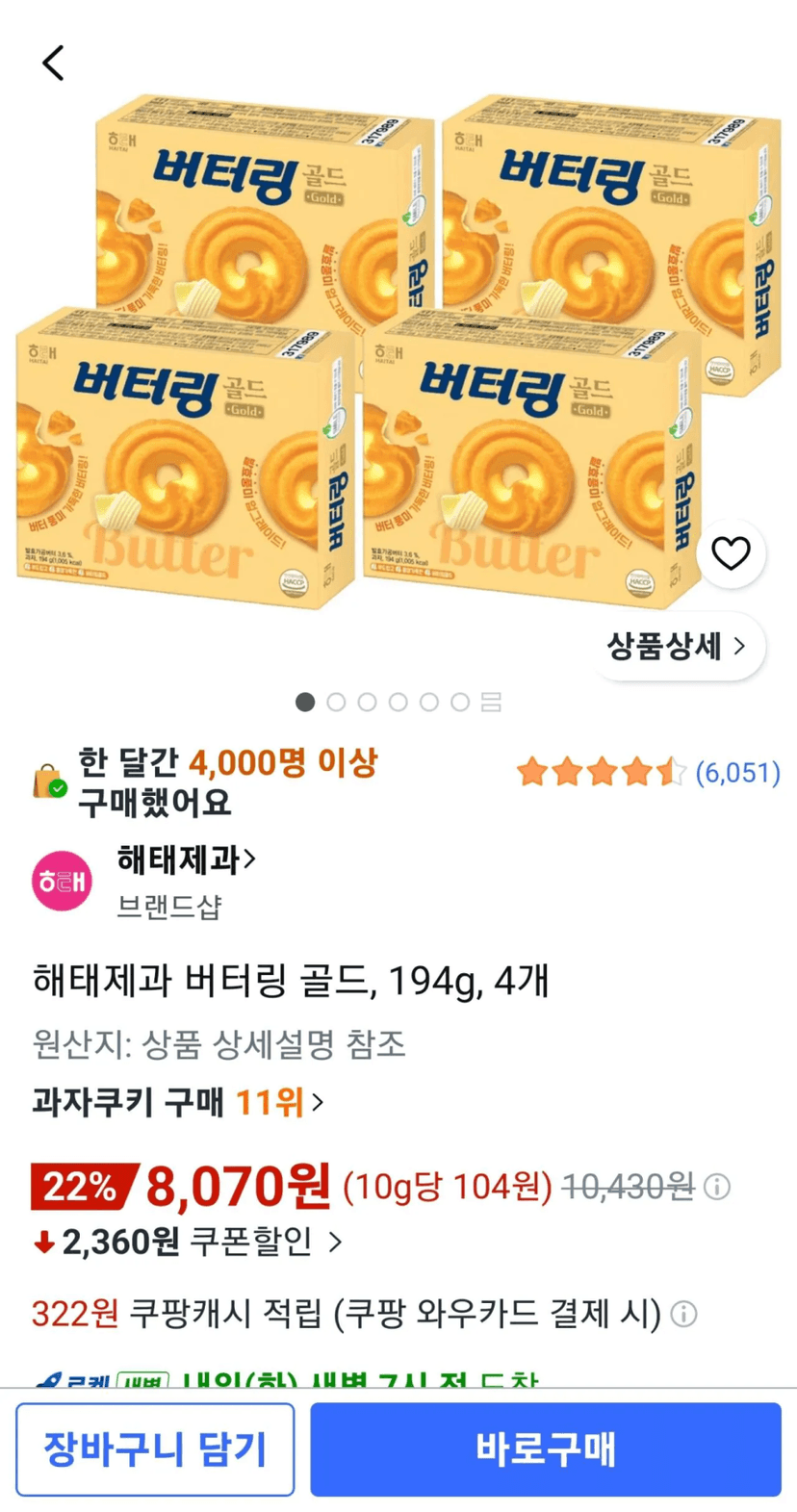
Task: Open the Butter Ring Gold product image
Action: point(398,351)
